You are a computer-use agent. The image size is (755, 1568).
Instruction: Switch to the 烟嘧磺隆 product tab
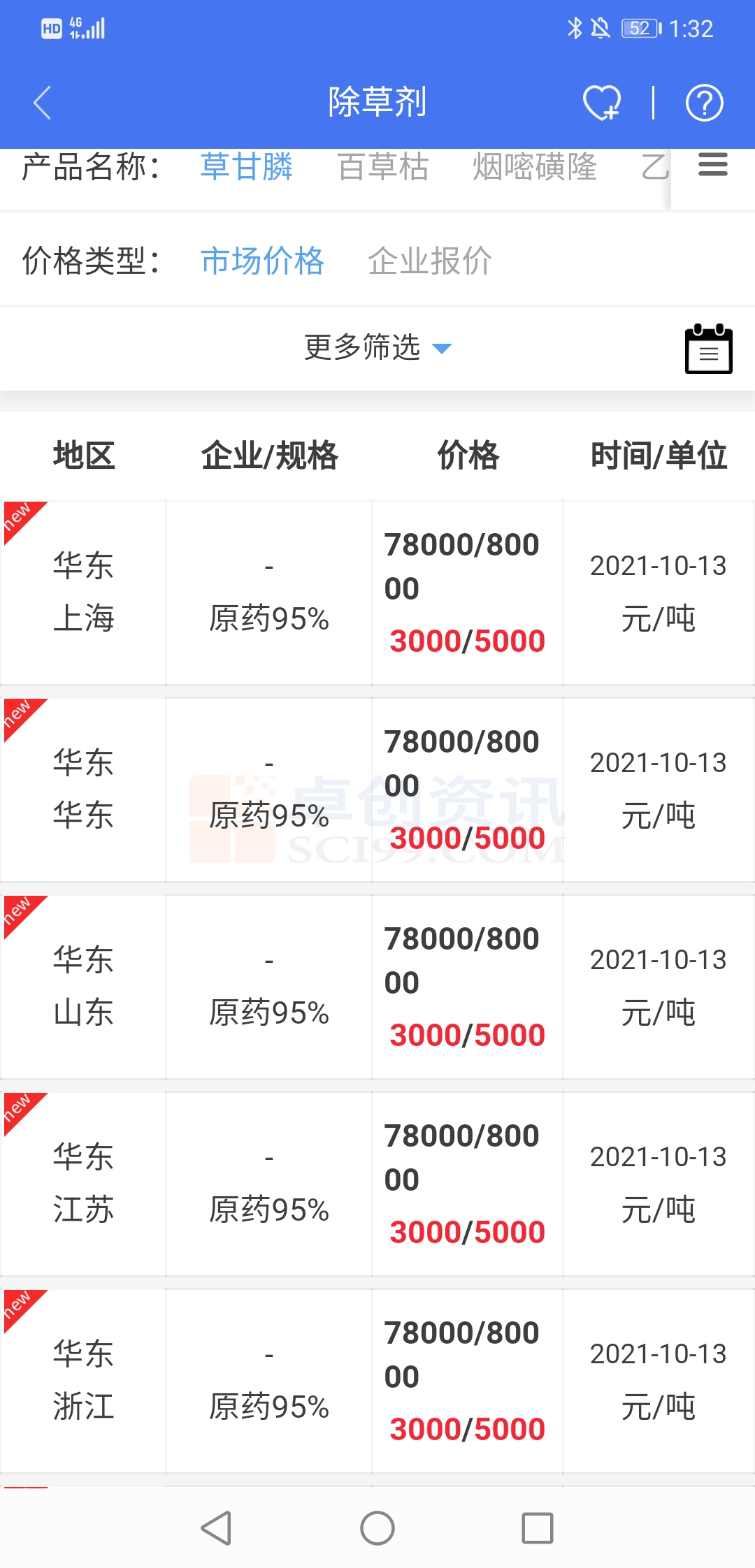(x=535, y=168)
